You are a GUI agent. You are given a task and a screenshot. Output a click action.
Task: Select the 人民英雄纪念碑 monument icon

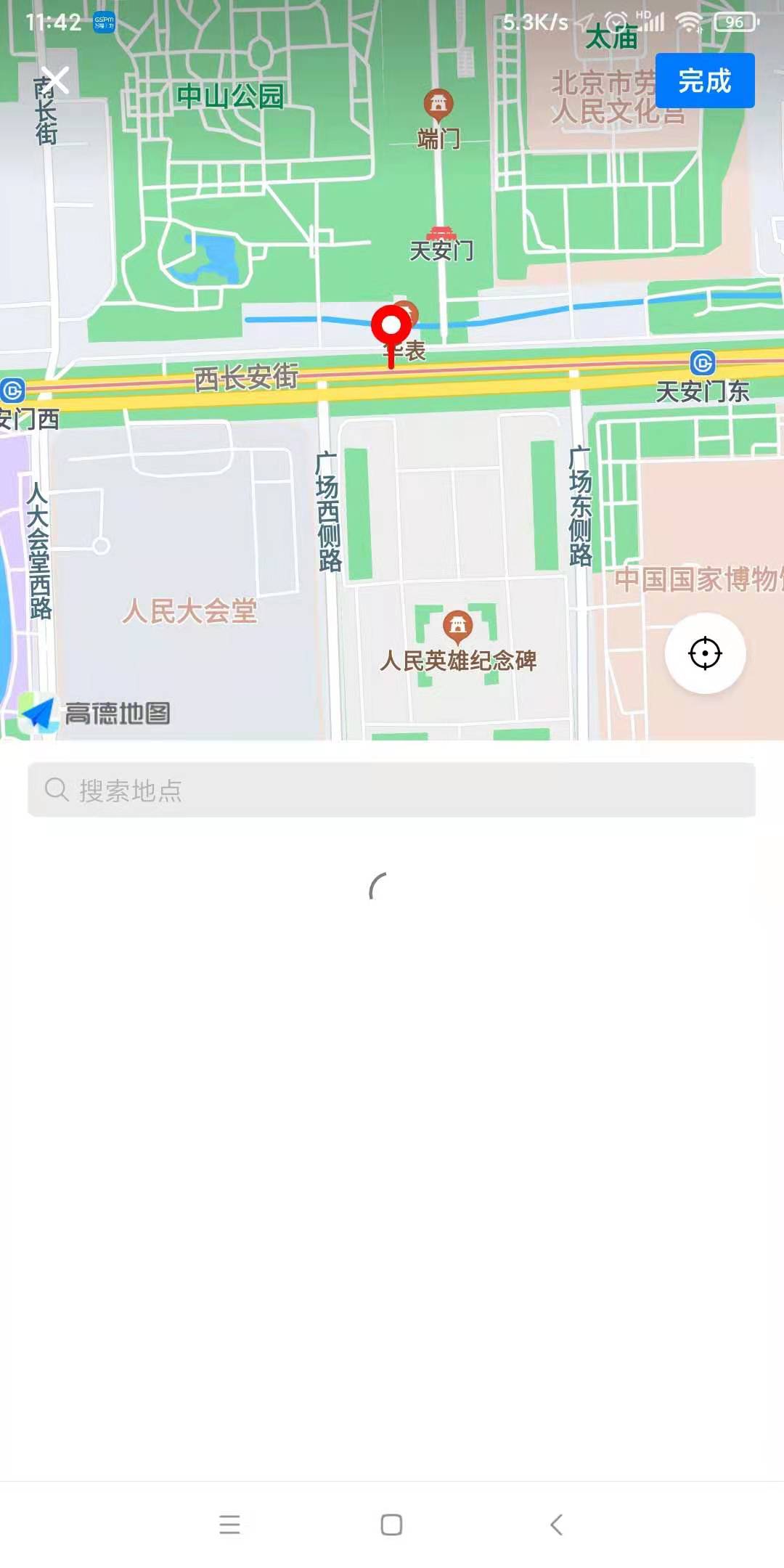pos(458,626)
